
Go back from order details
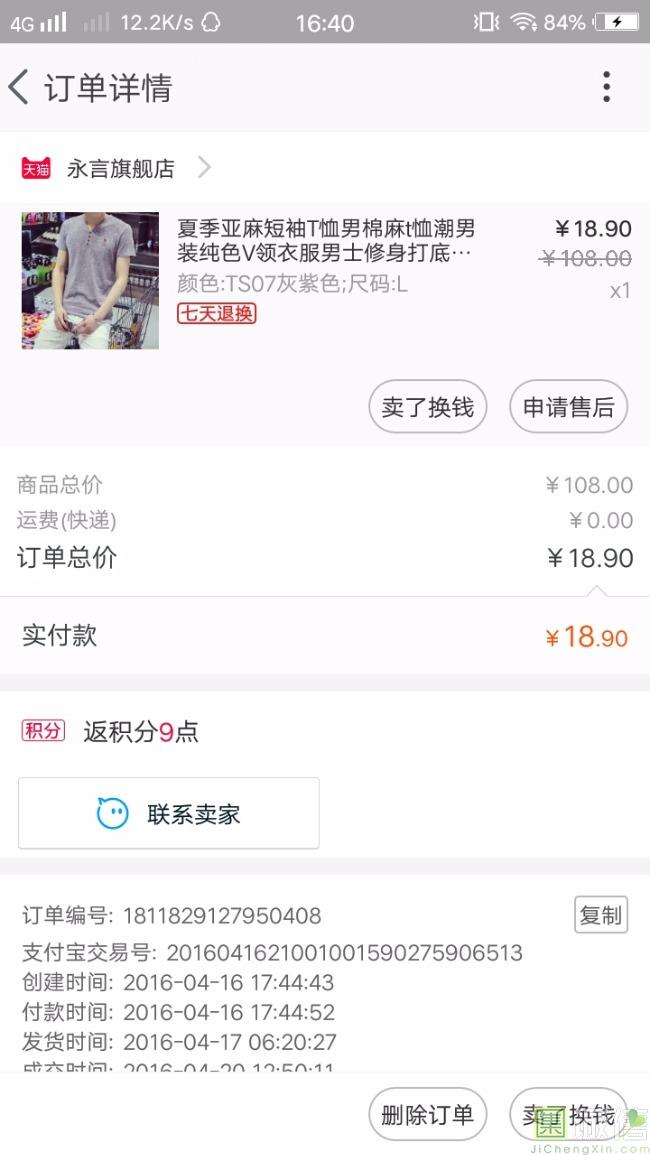click(x=20, y=87)
